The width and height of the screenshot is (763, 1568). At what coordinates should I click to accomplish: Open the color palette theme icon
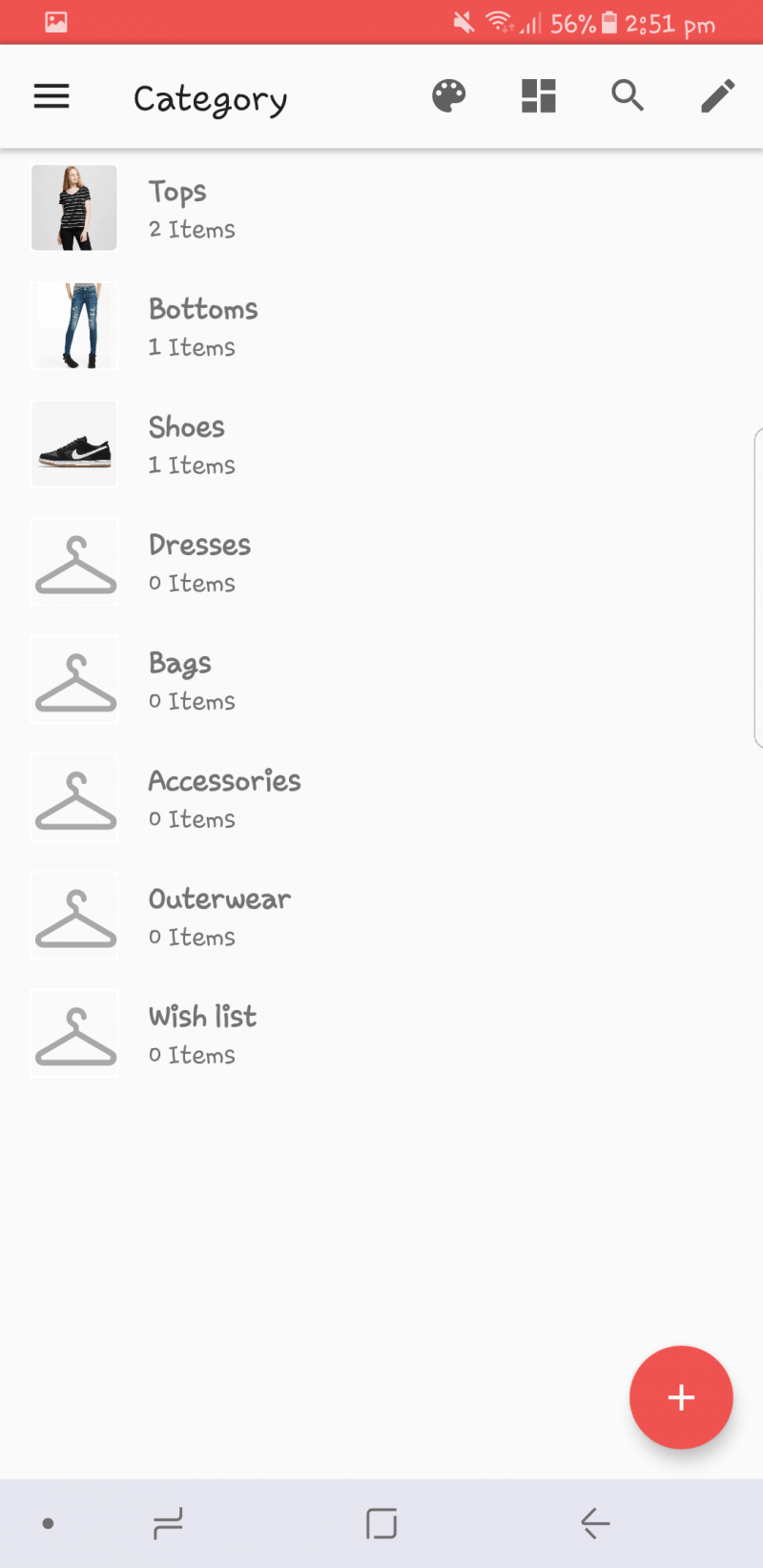(448, 96)
